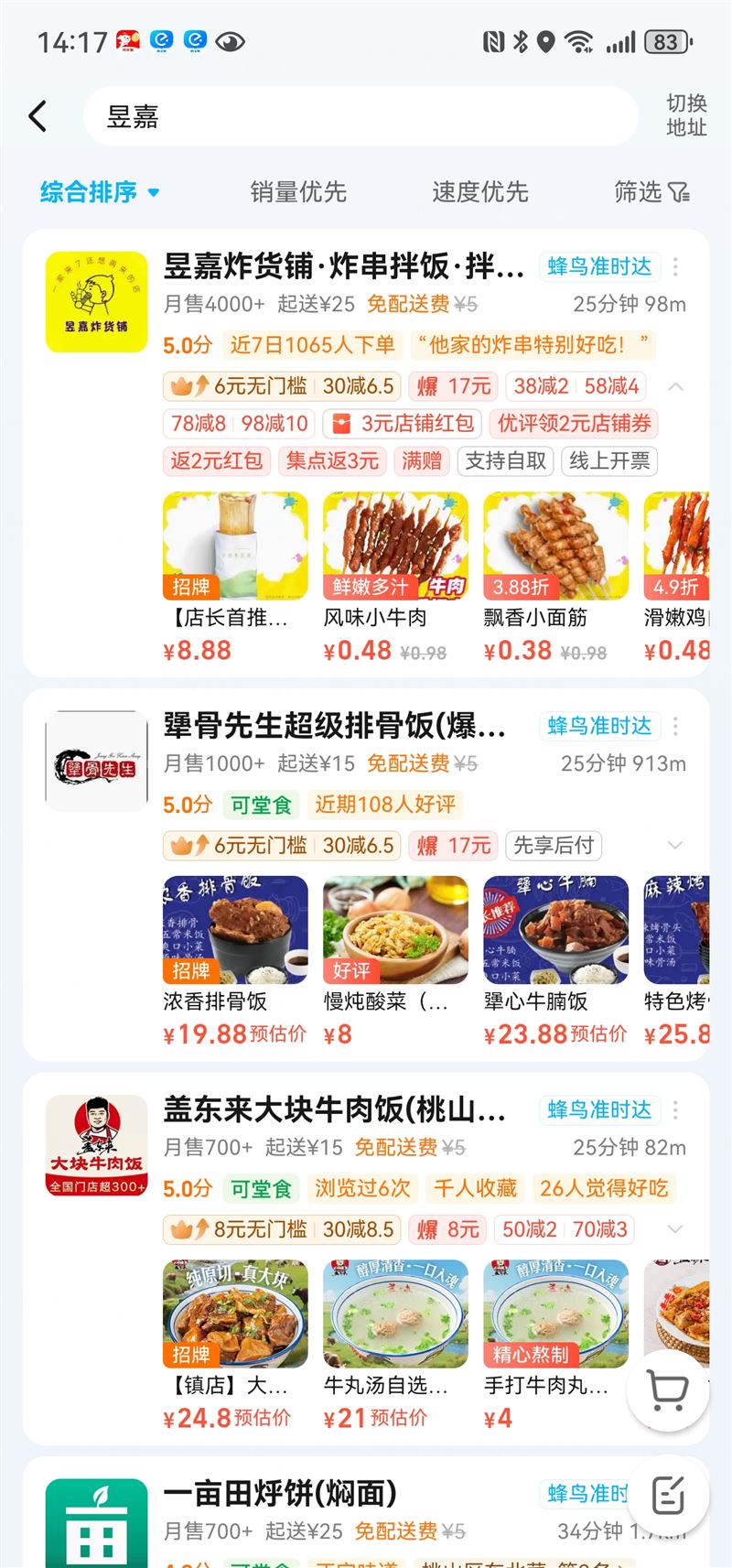Image resolution: width=732 pixels, height=1568 pixels.
Task: Switch to 速度优先 sorting tab
Action: pyautogui.click(x=480, y=192)
